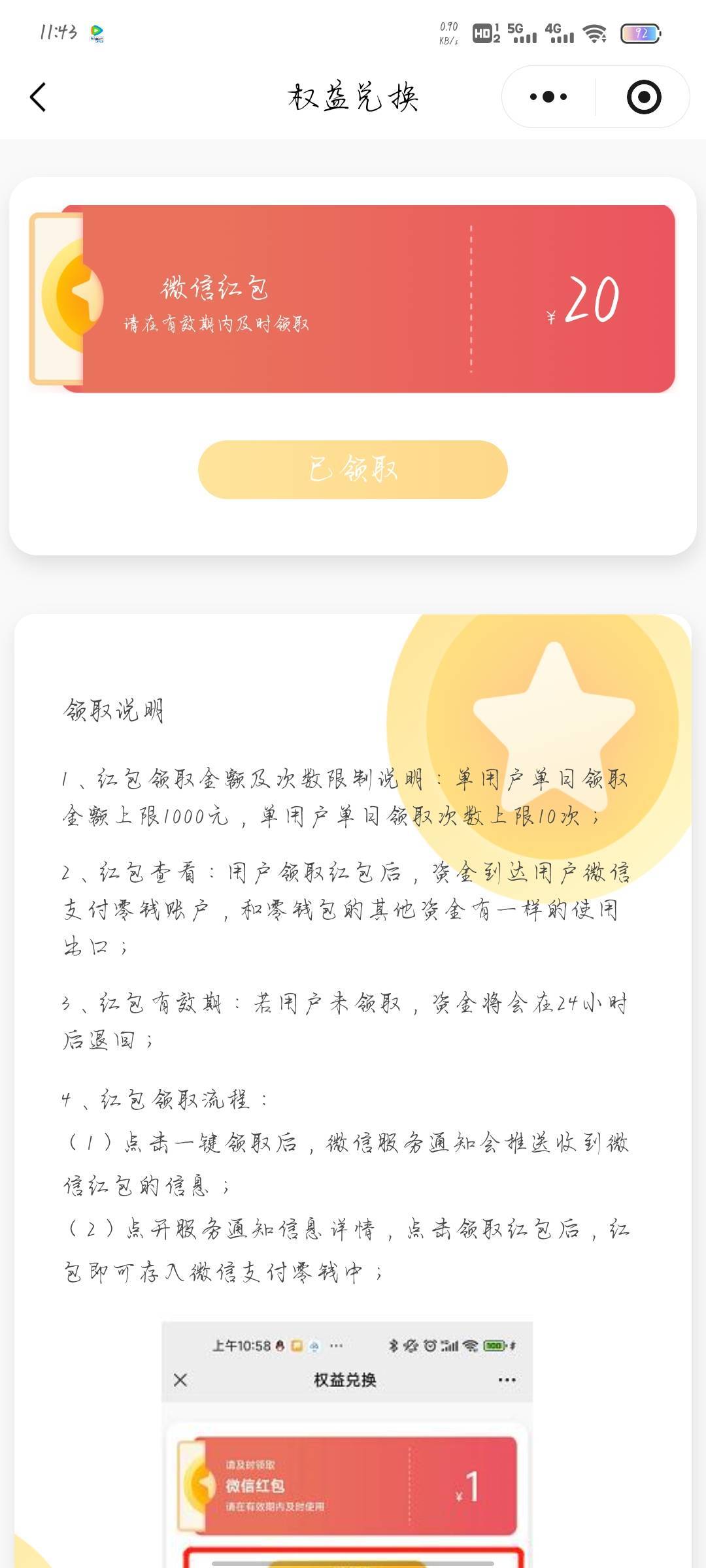Tap the 已领取 button
Screen dimensions: 706x1568
(353, 469)
